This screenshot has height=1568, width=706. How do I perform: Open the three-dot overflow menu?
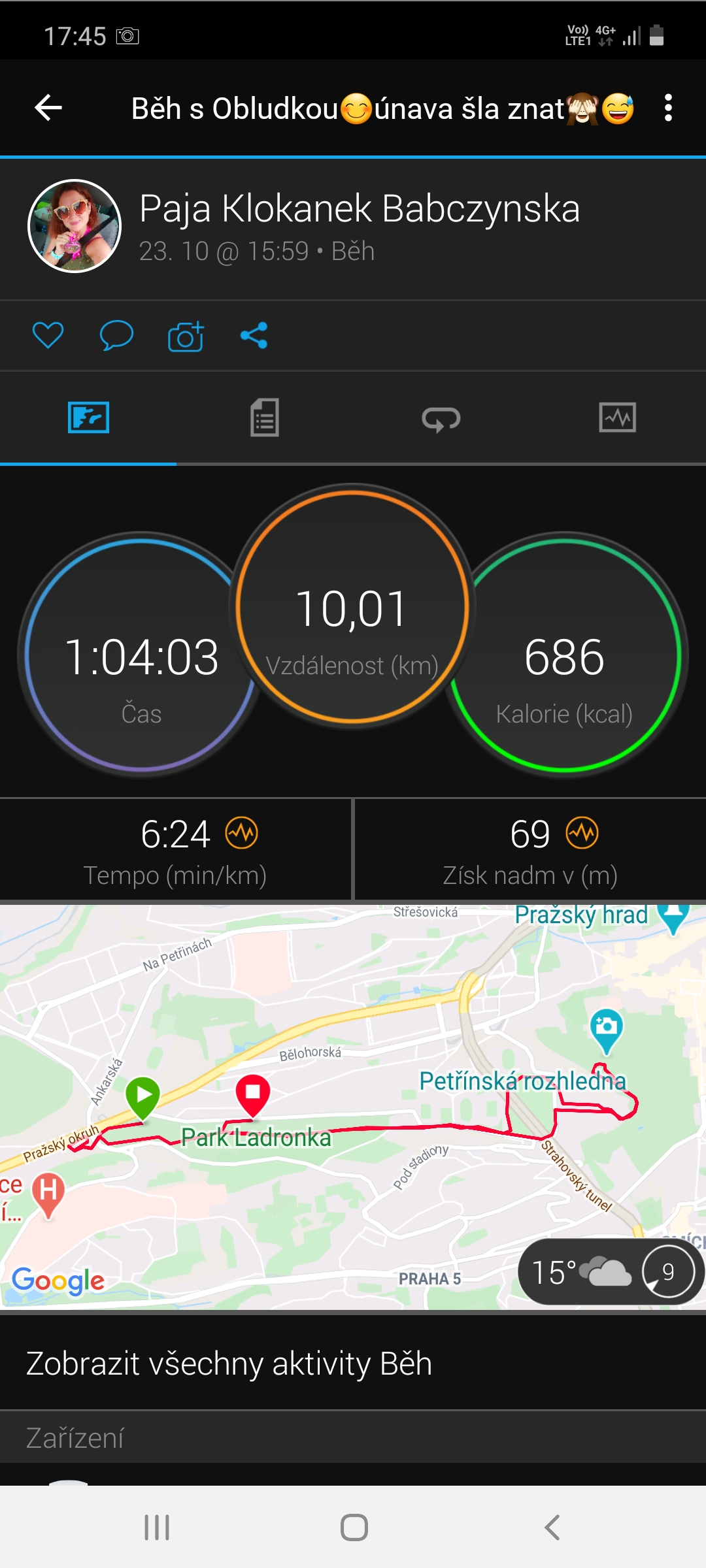(x=668, y=108)
